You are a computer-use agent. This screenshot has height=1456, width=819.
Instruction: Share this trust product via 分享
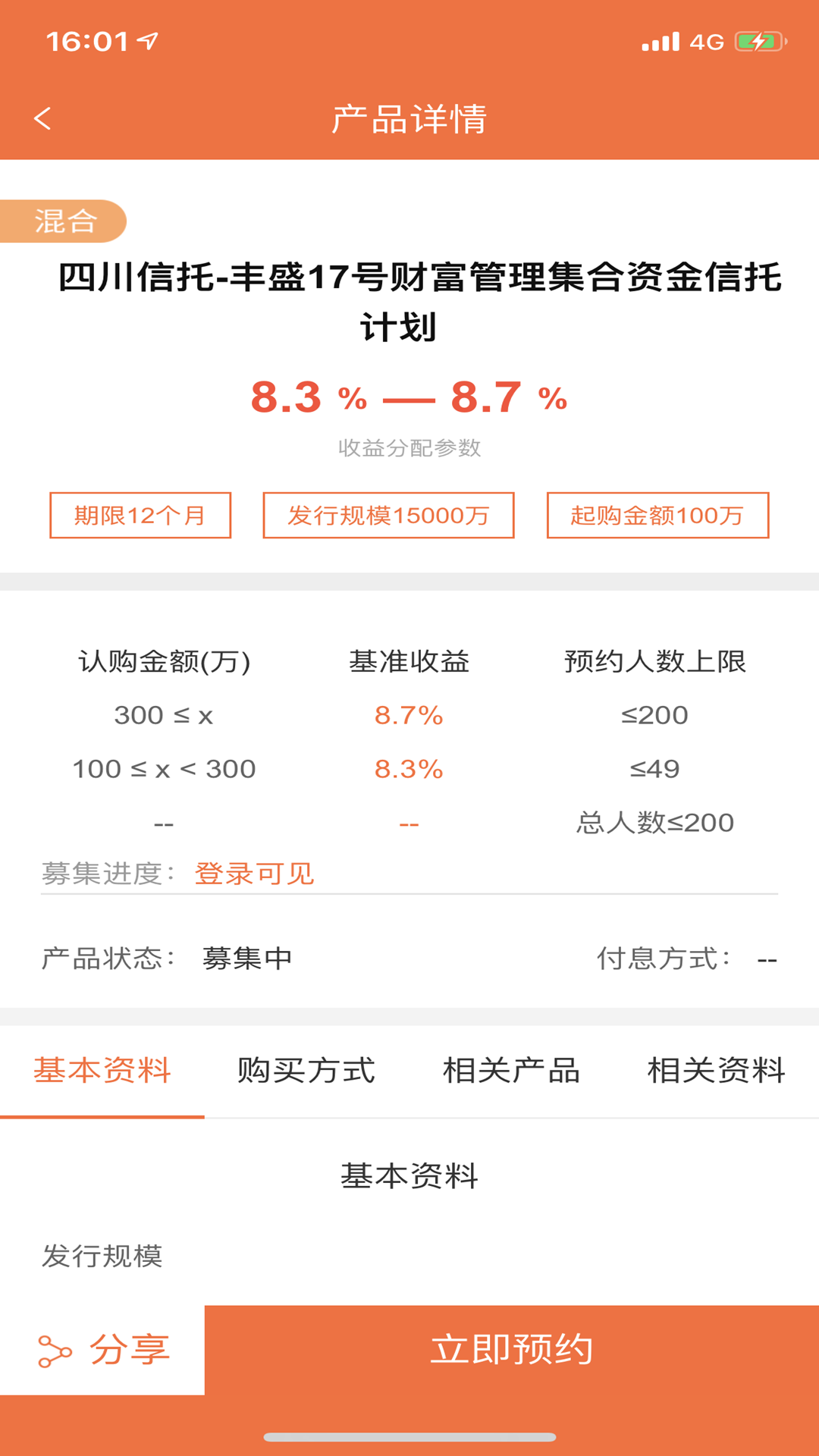coord(103,1351)
